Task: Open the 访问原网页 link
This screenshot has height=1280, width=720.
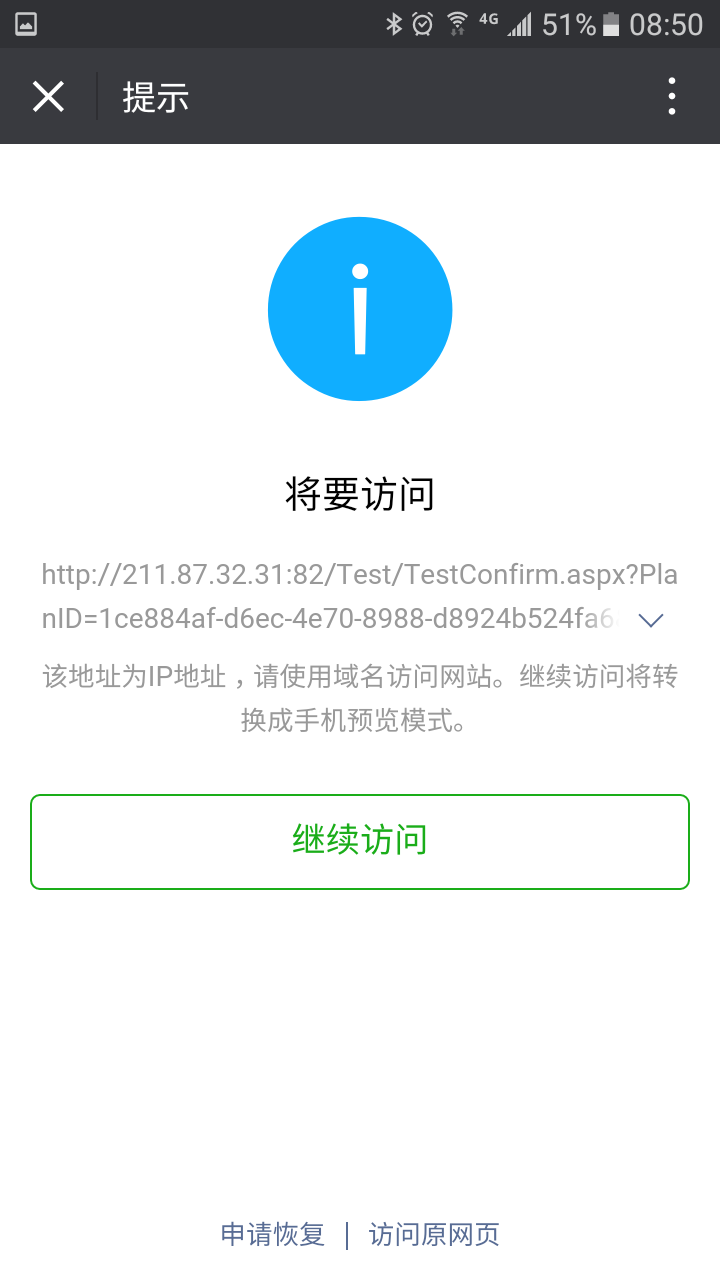Action: [x=434, y=1235]
